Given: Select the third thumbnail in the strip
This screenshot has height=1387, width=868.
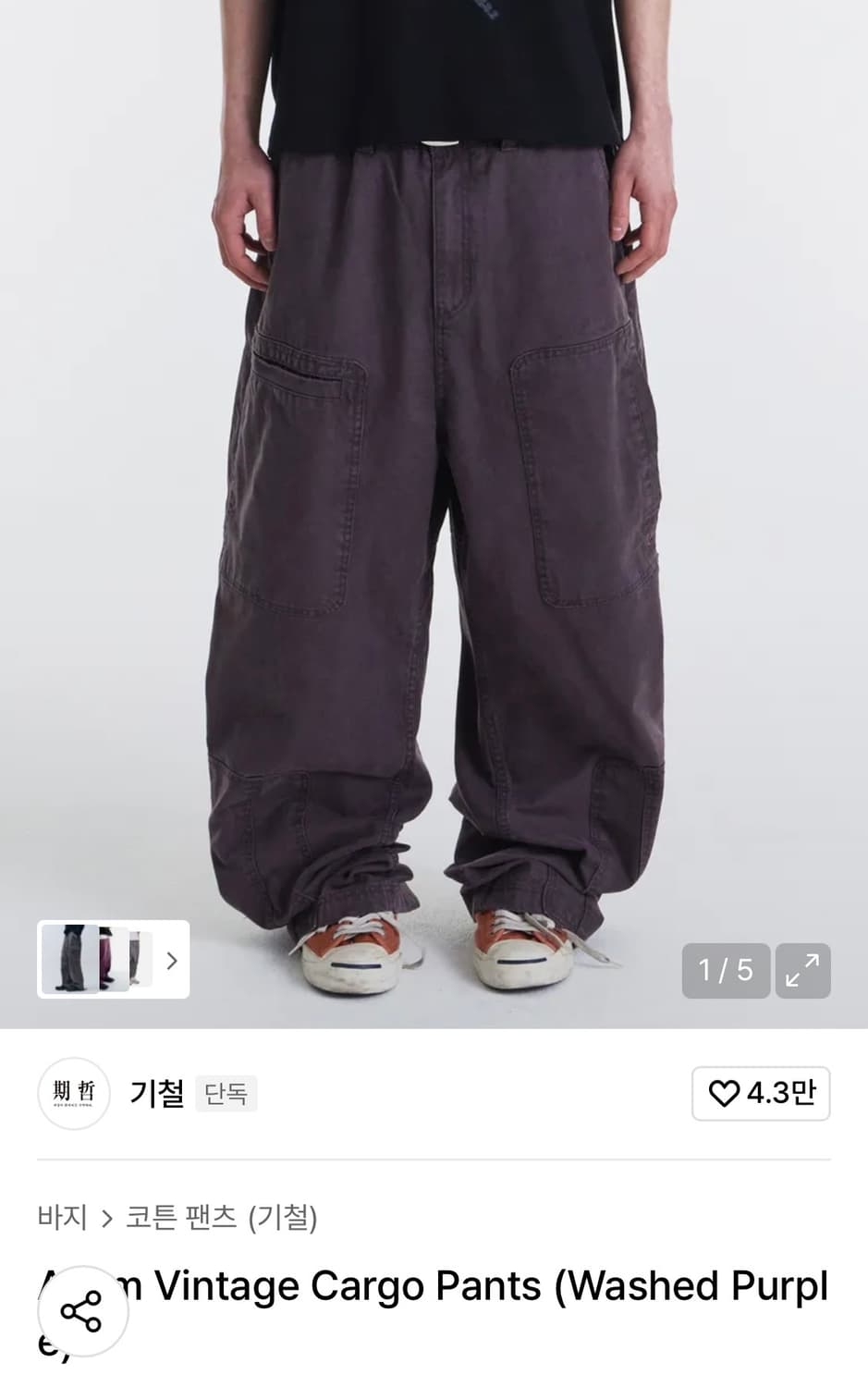Looking at the screenshot, I should (x=139, y=960).
